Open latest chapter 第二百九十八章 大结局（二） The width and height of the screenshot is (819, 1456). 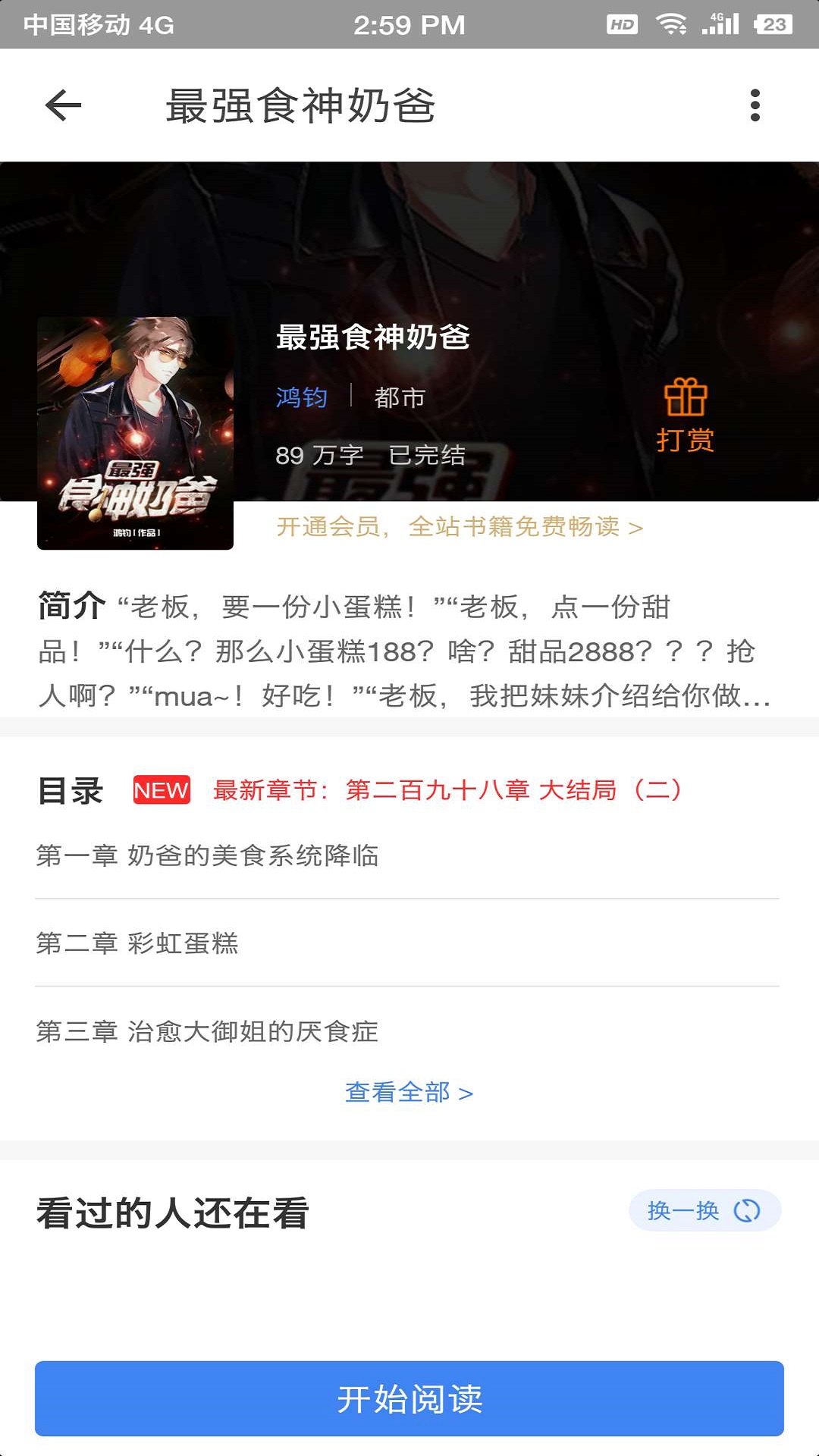click(514, 790)
